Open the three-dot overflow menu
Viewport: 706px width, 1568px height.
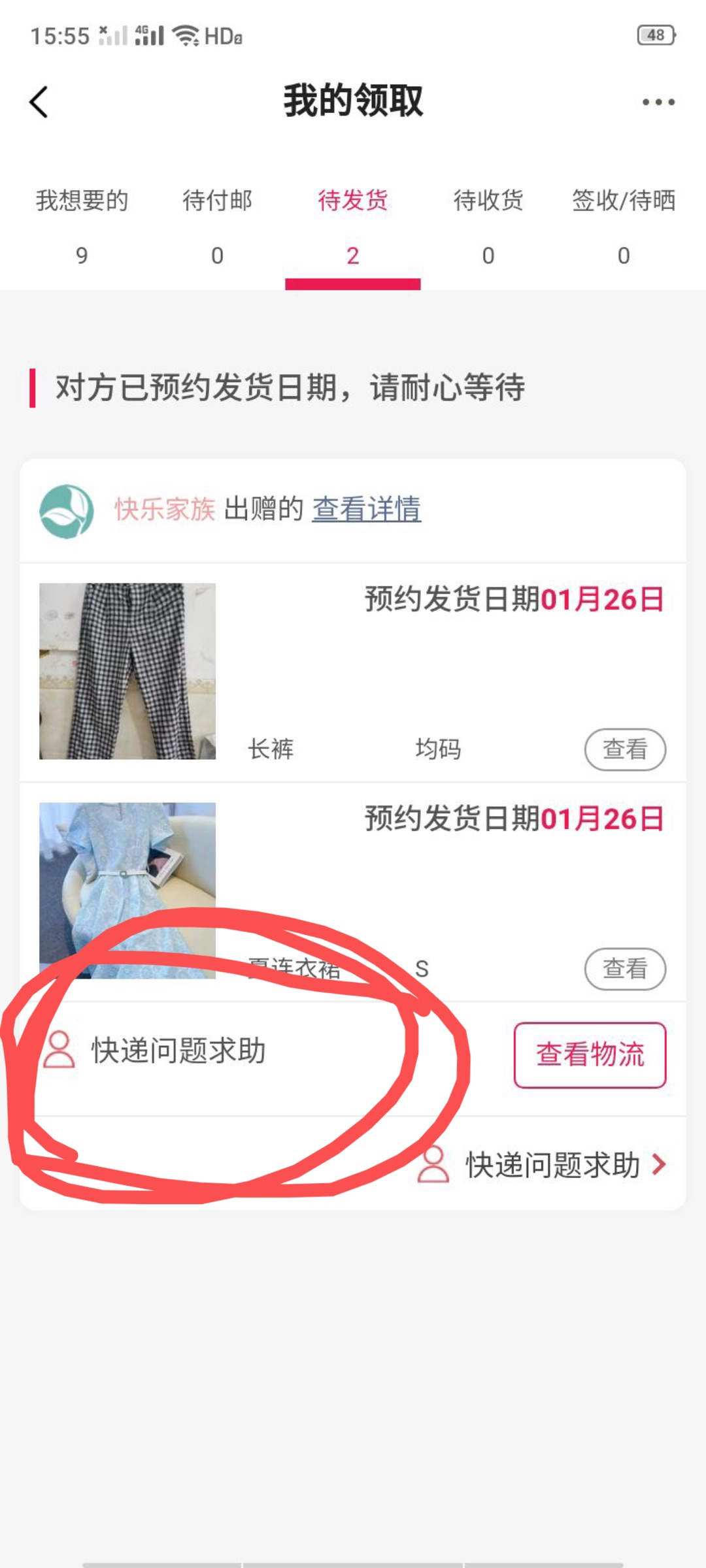658,102
